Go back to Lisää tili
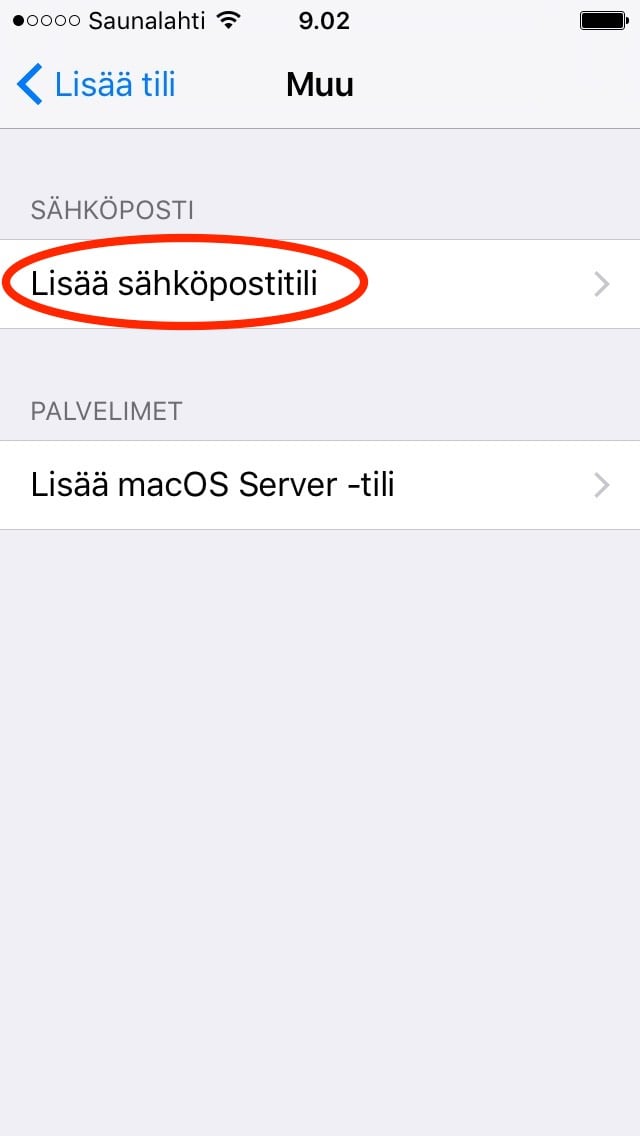This screenshot has height=1136, width=640. (96, 85)
